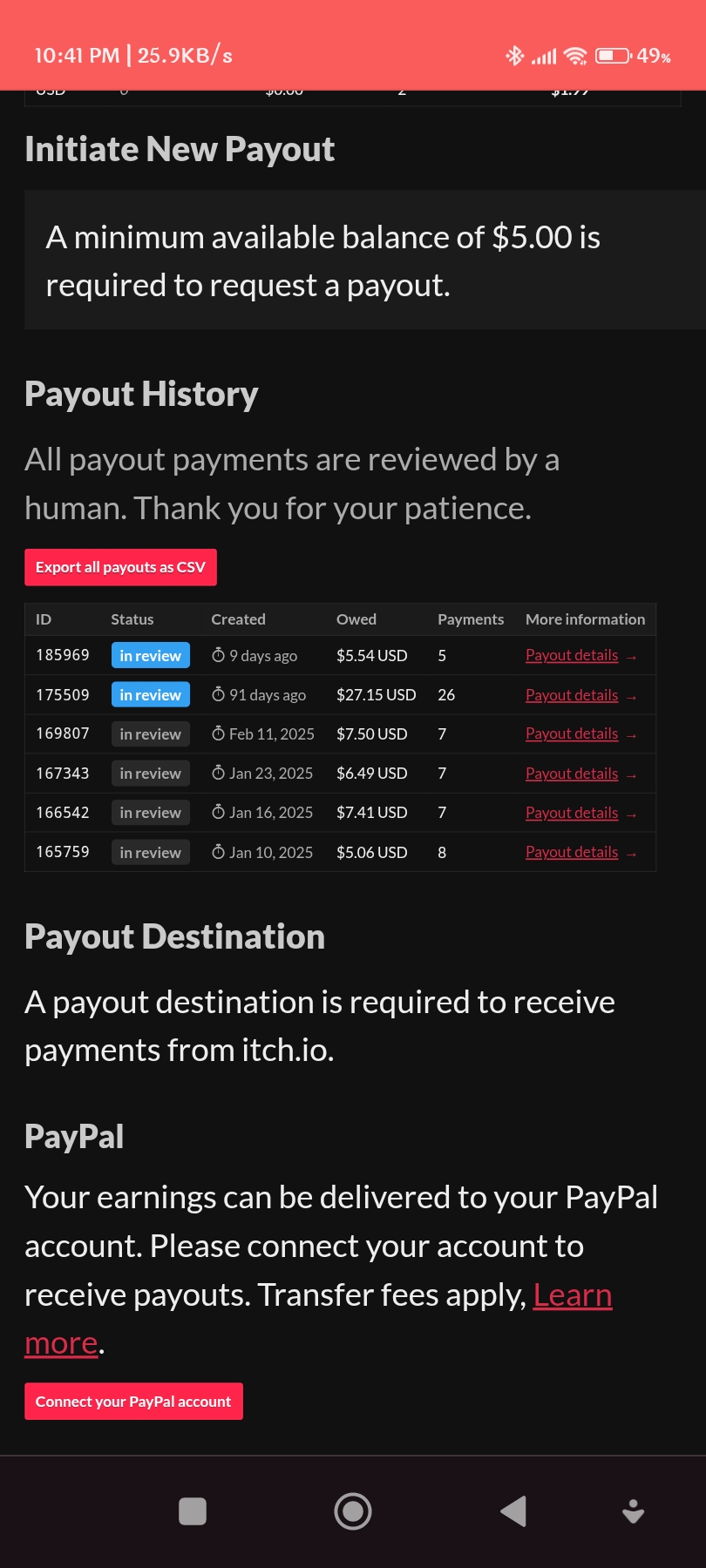
Task: Connect your PayPal account
Action: [133, 1402]
